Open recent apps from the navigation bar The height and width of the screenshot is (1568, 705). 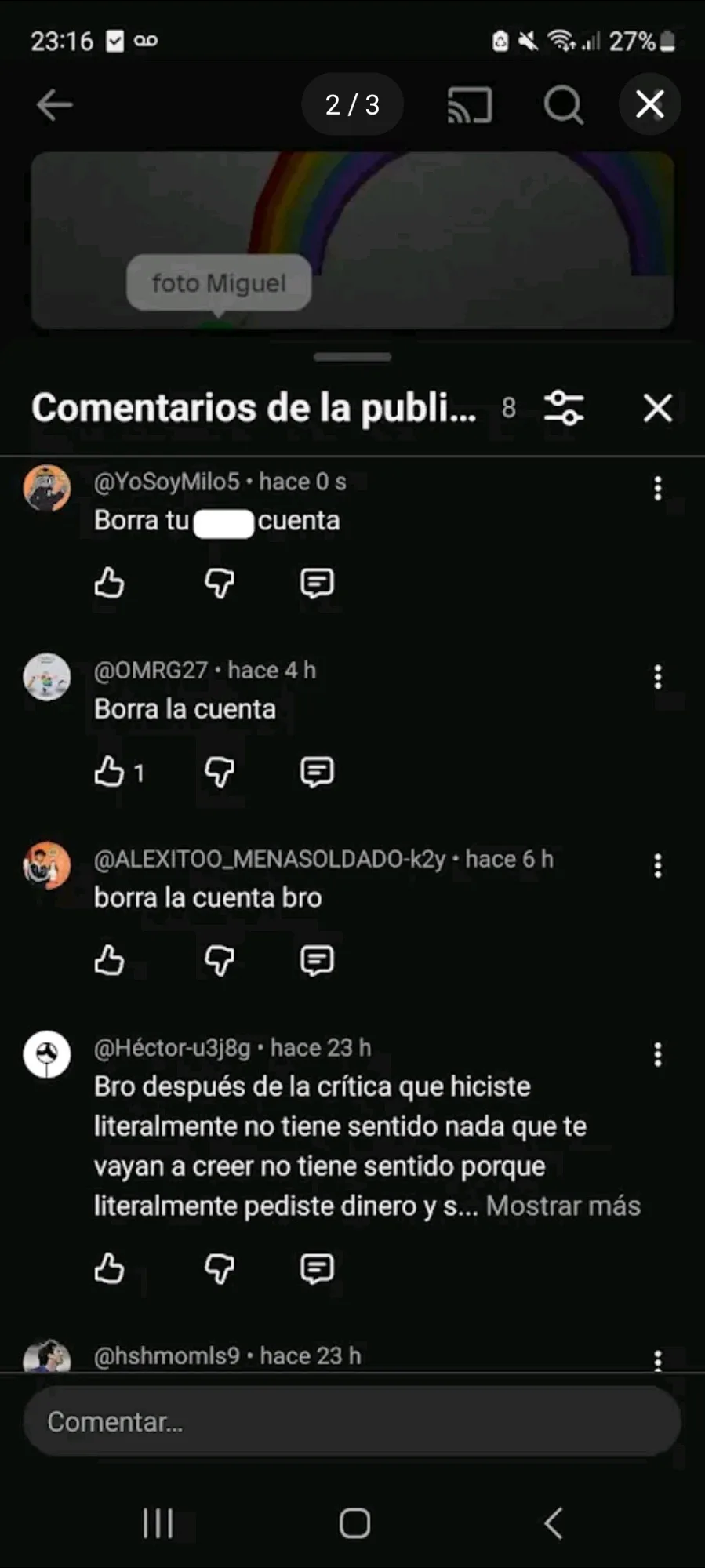coord(158,1523)
